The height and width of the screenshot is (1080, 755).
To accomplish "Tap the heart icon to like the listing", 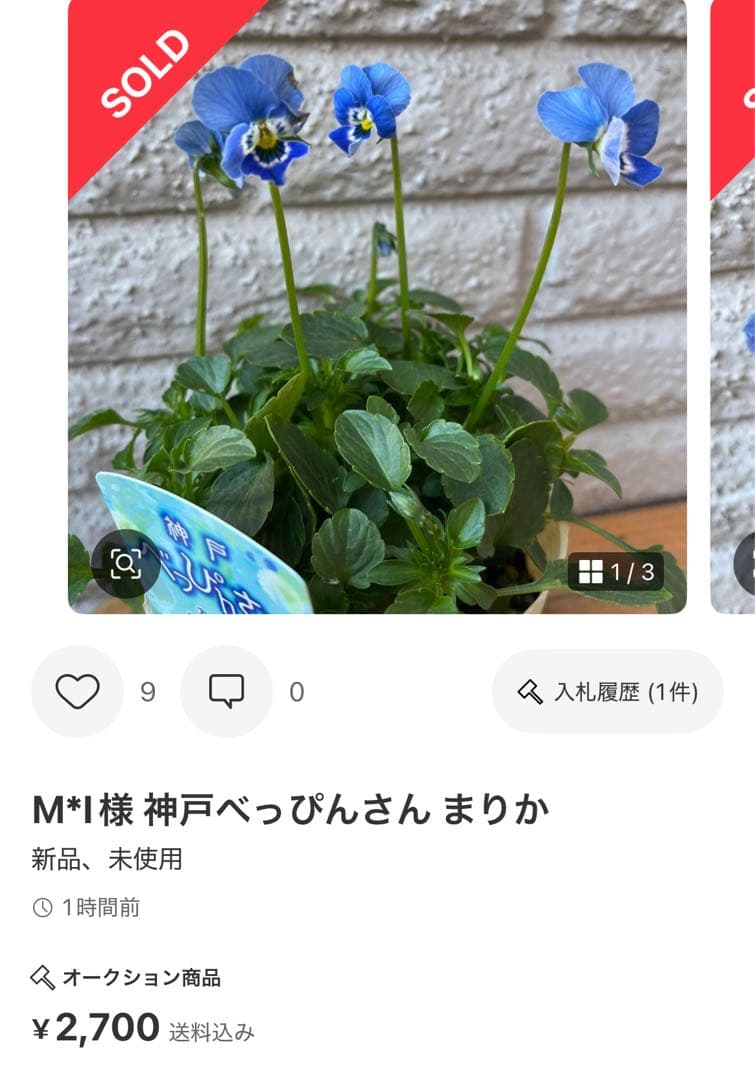I will click(x=76, y=690).
